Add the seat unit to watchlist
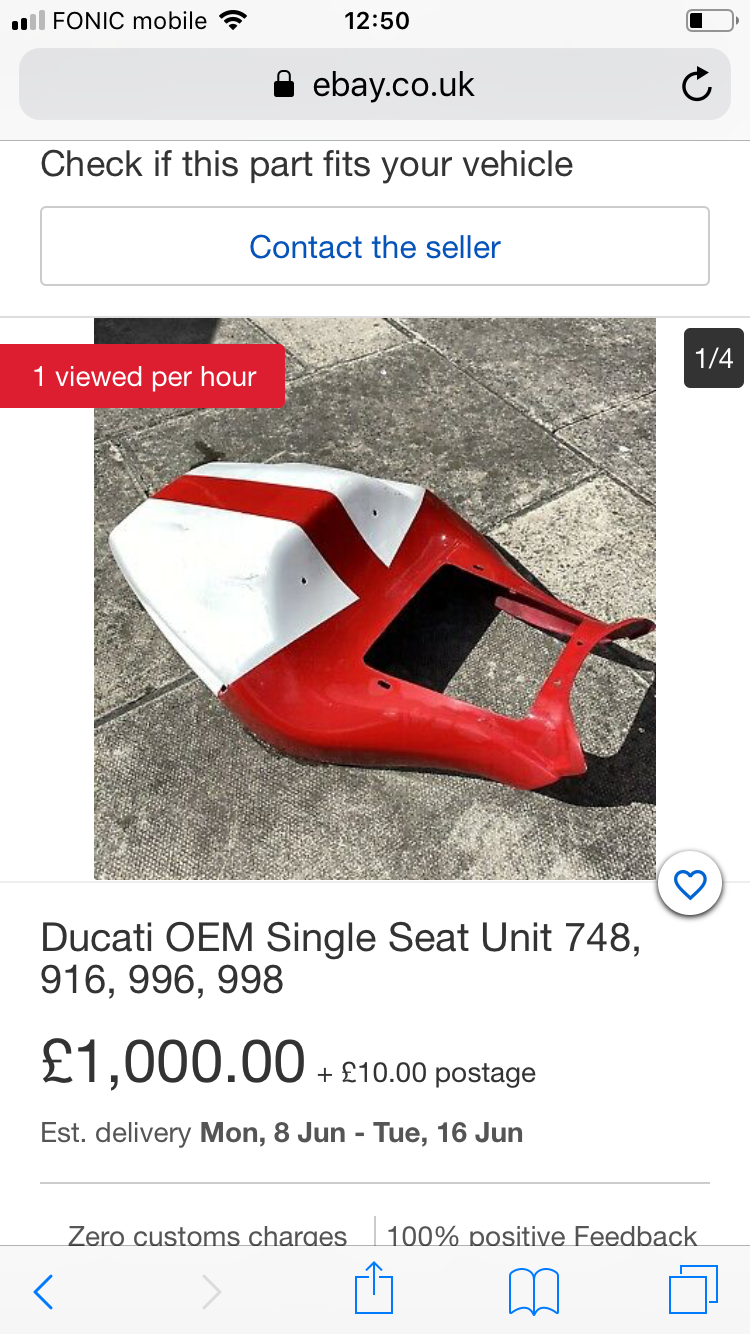 [x=690, y=884]
